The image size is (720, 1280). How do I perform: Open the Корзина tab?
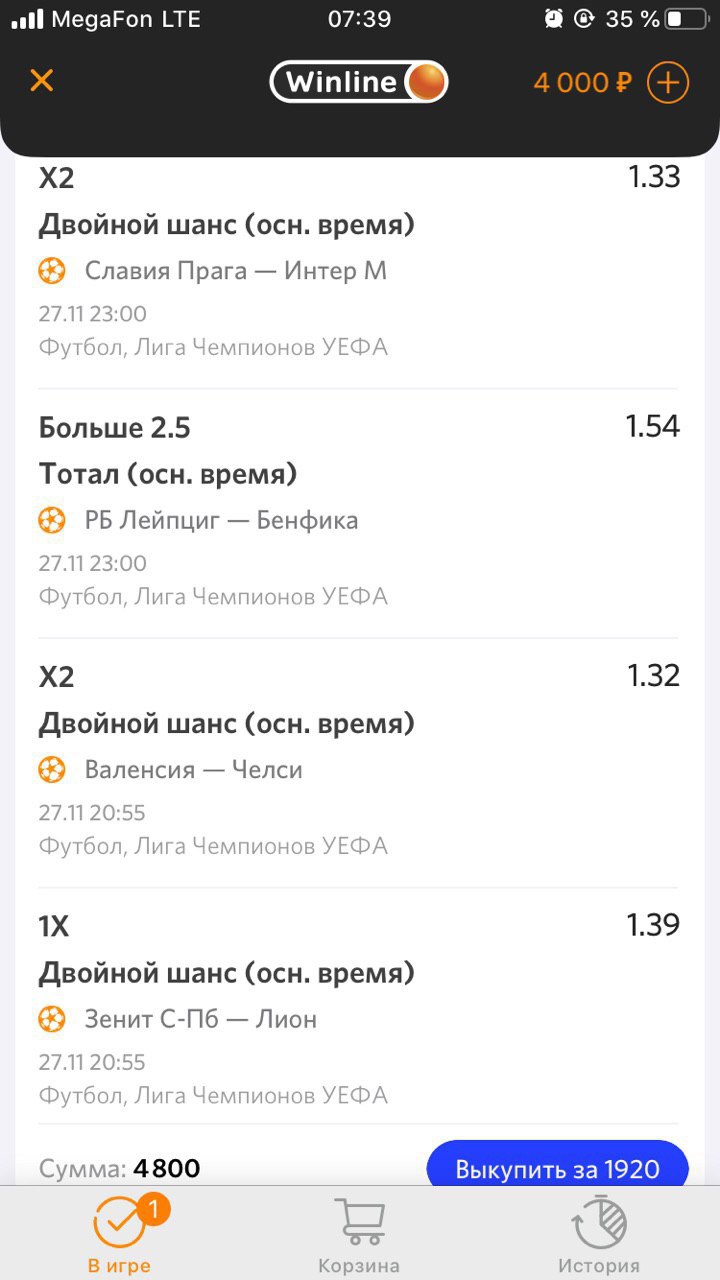[359, 1235]
